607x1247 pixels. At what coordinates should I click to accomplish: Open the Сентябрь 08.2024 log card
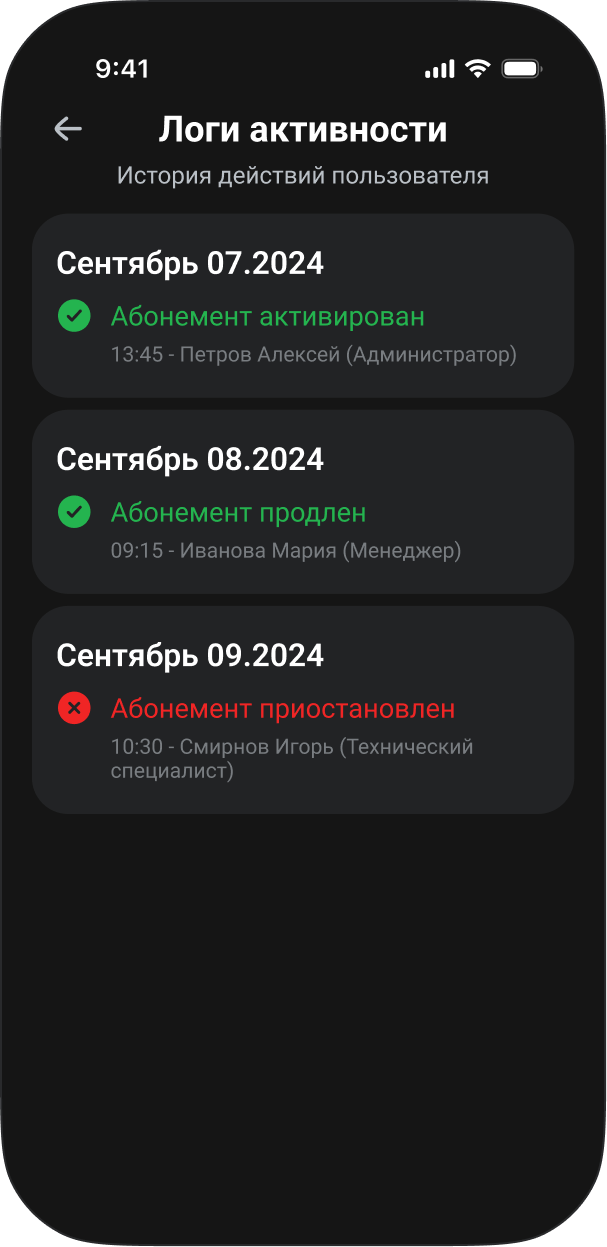(x=302, y=501)
